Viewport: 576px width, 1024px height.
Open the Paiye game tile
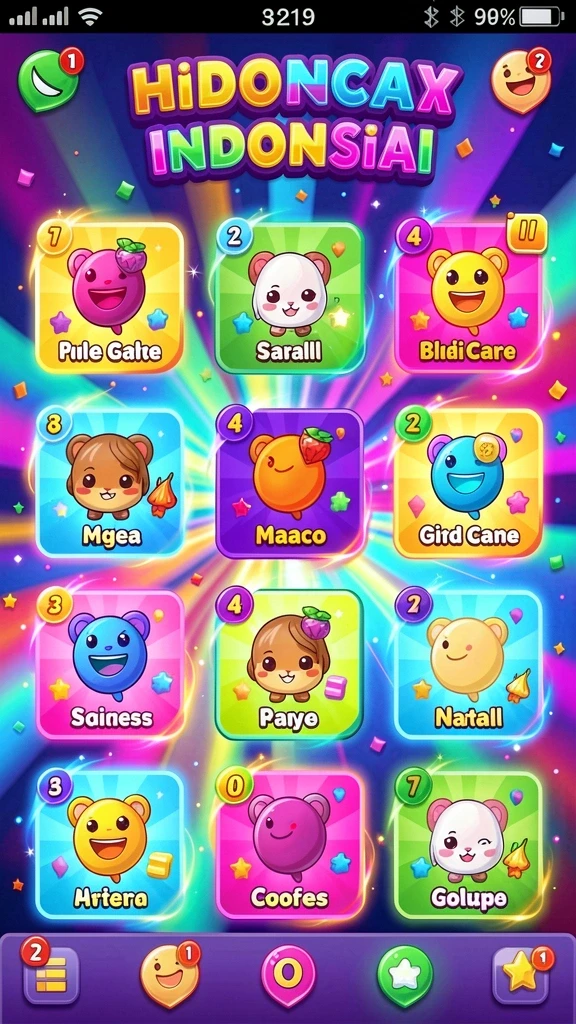pyautogui.click(x=289, y=665)
